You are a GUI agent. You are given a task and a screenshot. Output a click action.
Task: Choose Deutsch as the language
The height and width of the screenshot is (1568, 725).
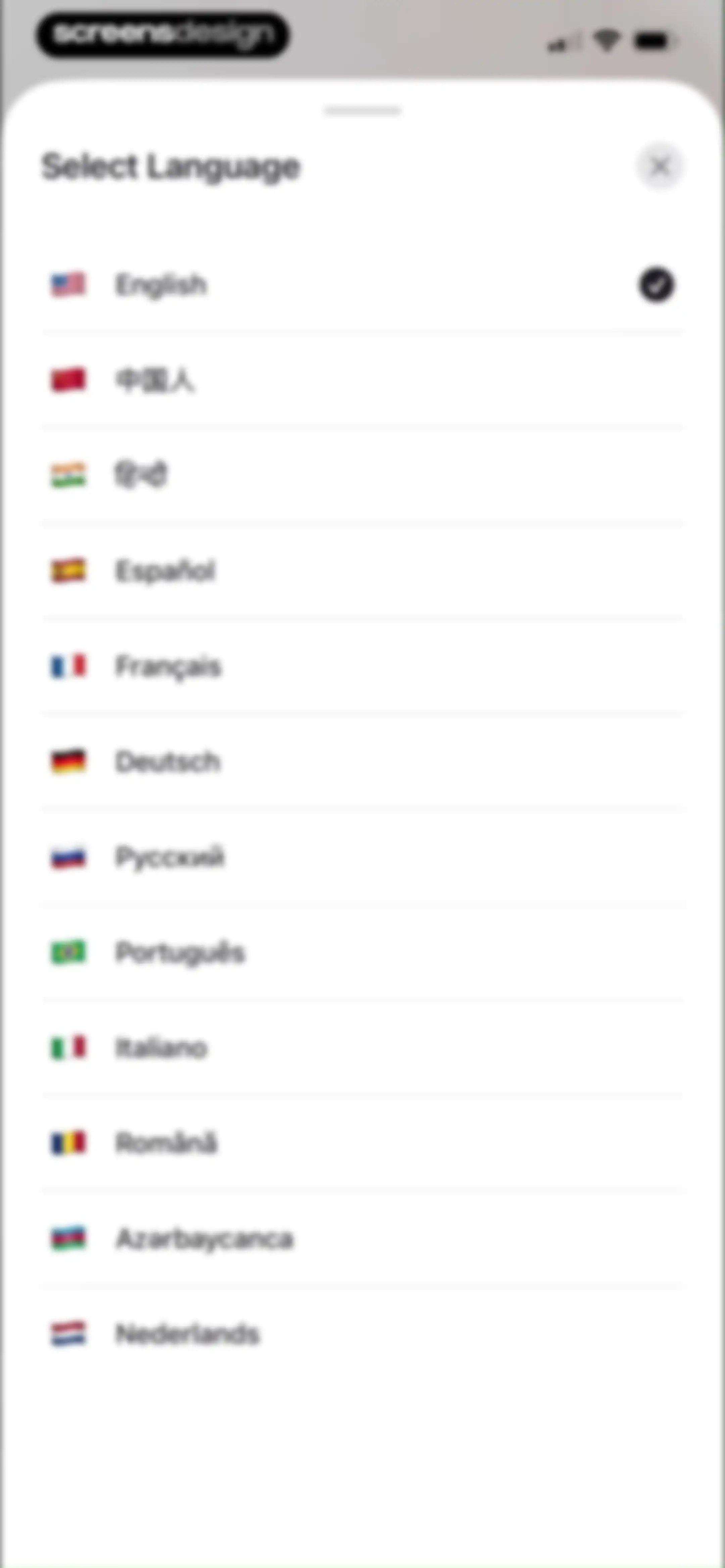(x=362, y=762)
